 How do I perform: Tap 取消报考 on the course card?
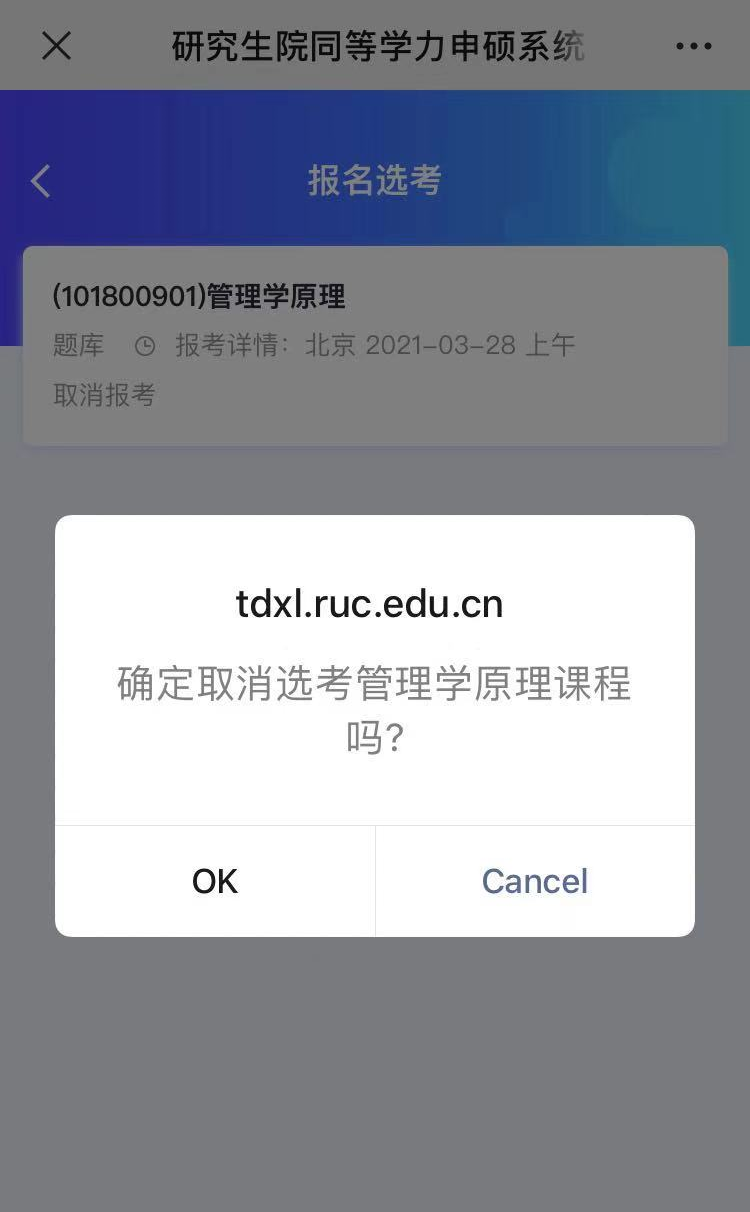[x=104, y=395]
